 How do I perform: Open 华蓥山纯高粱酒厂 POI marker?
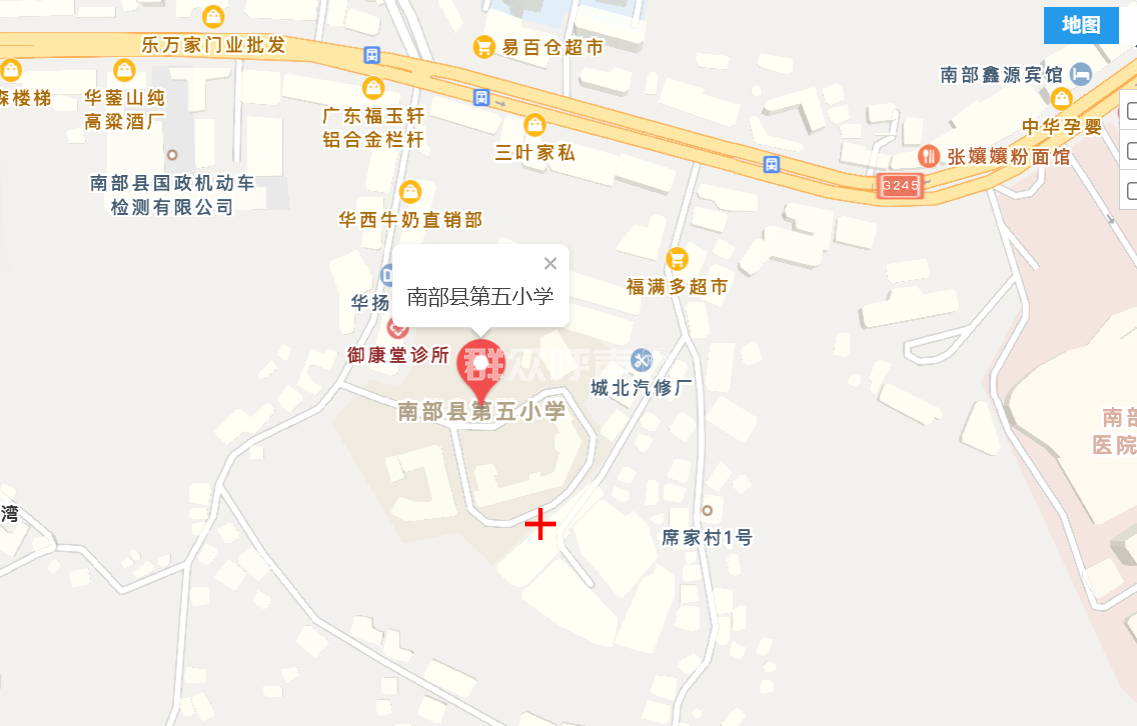pos(124,70)
